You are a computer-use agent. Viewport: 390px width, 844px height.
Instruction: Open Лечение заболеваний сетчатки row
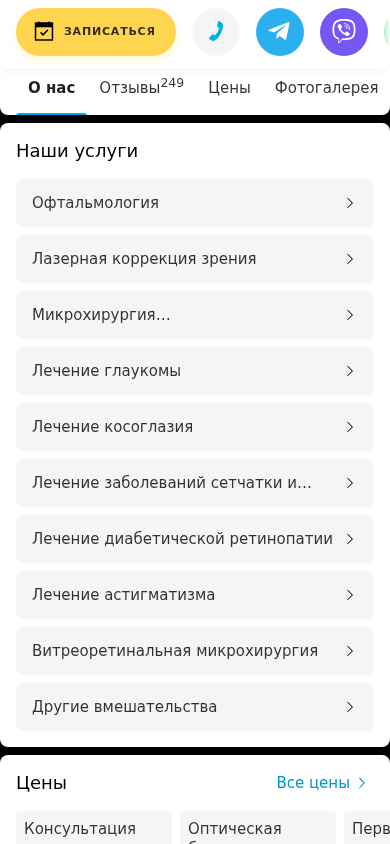195,483
